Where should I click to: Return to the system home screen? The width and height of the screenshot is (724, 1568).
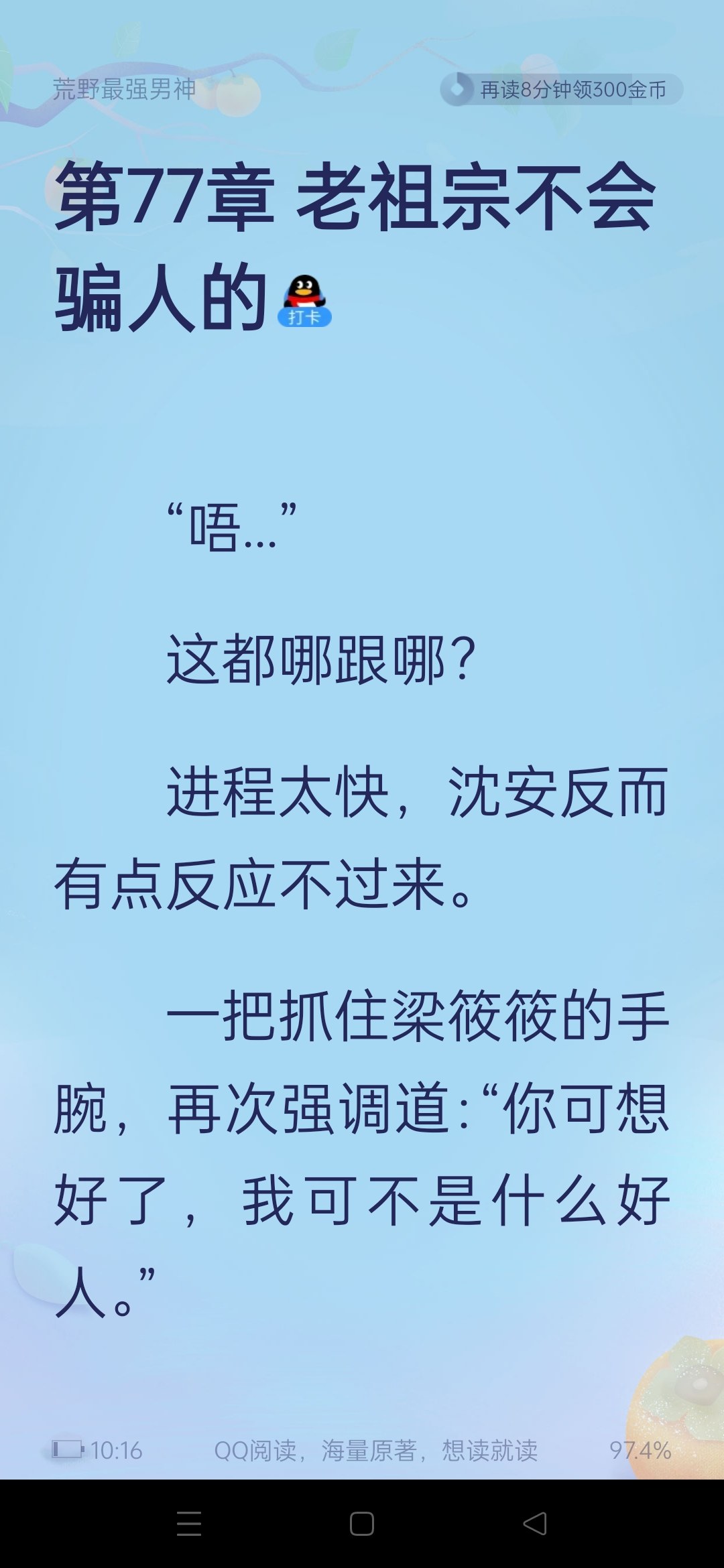click(362, 1524)
